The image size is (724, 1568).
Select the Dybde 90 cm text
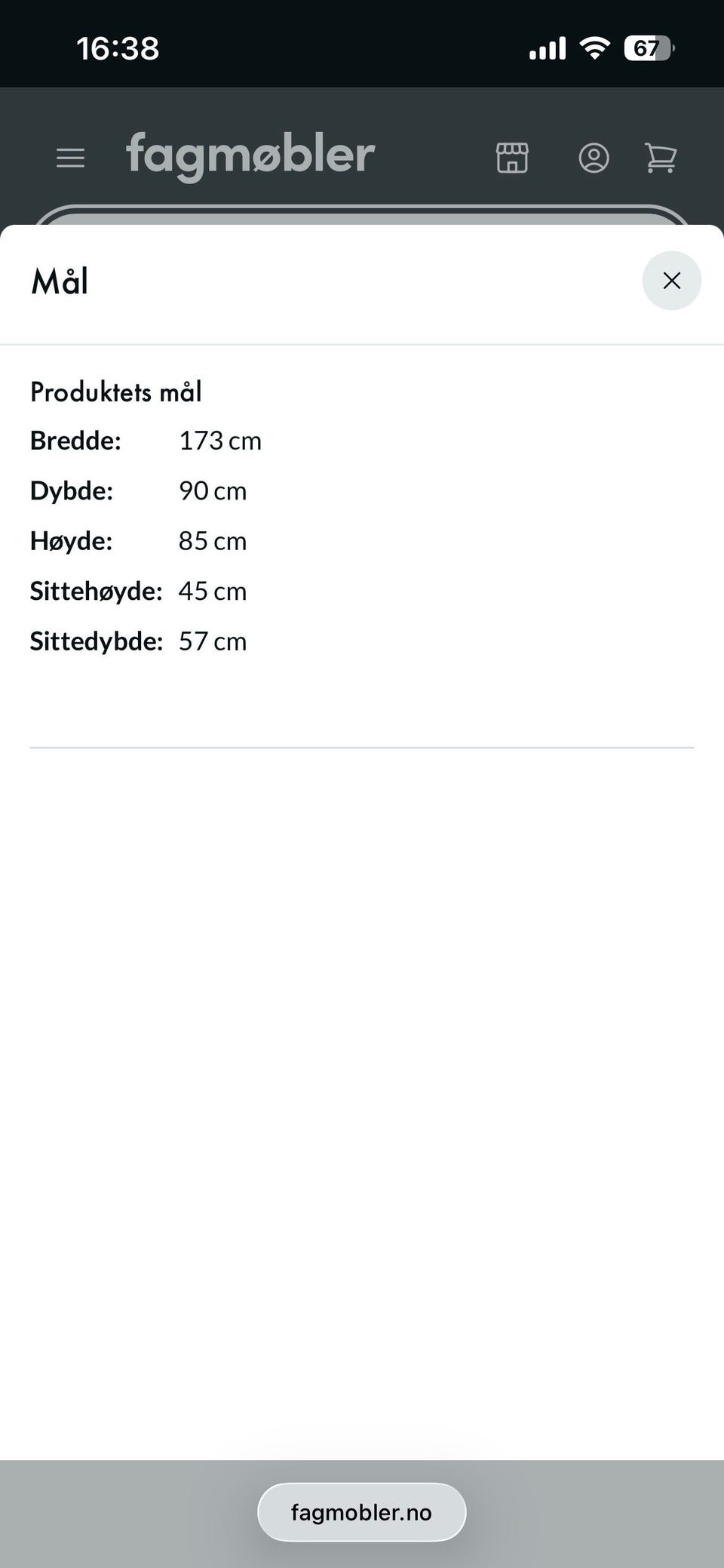click(213, 490)
